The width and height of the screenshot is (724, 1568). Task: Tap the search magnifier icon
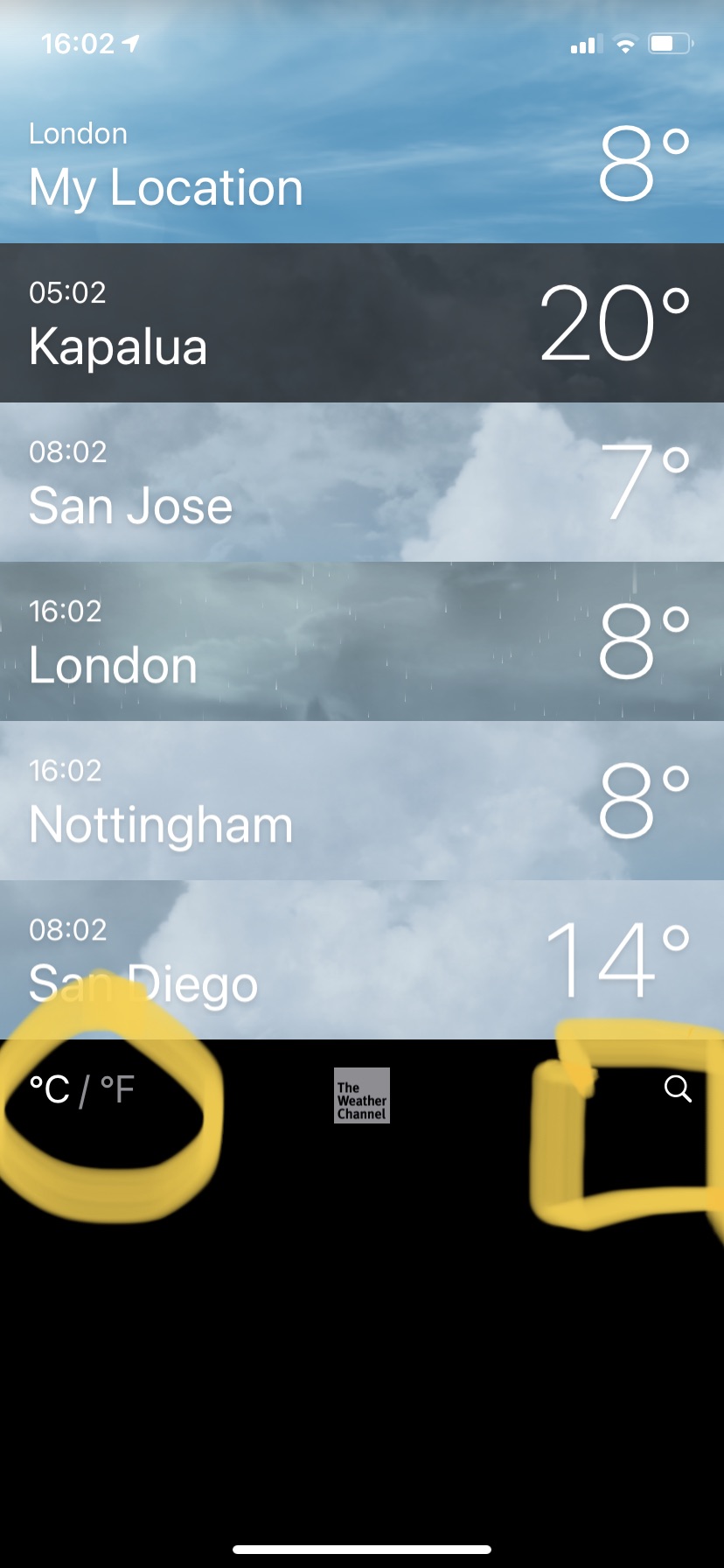[x=678, y=1090]
